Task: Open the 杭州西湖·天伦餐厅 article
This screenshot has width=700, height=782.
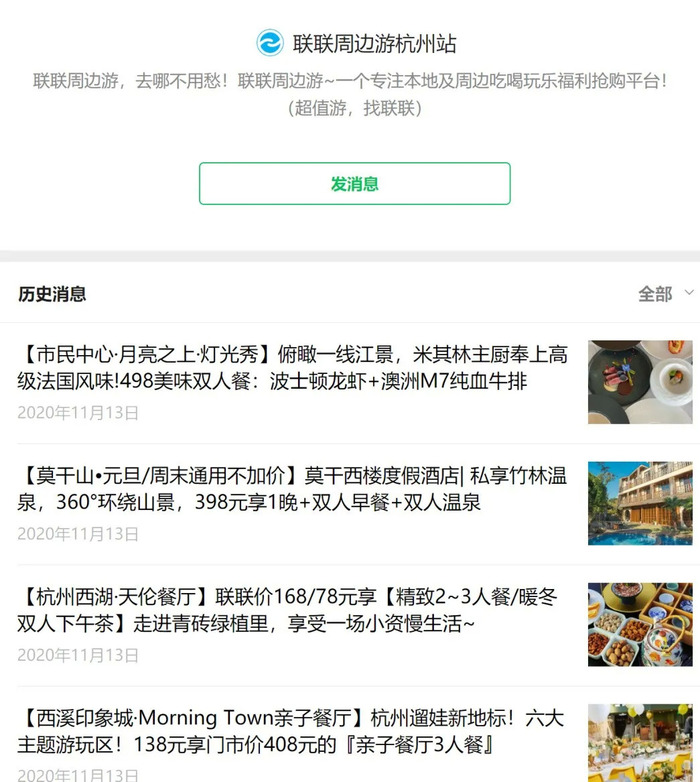Action: tap(294, 610)
